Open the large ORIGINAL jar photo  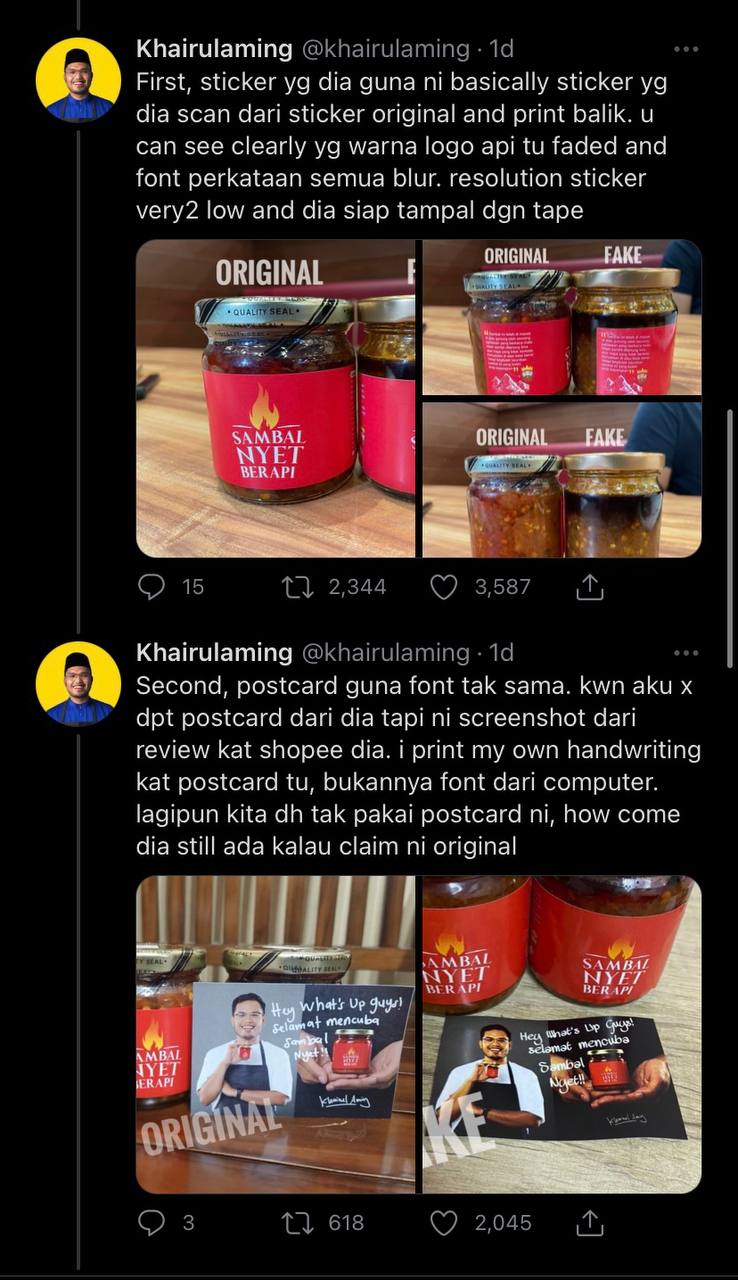(x=275, y=398)
